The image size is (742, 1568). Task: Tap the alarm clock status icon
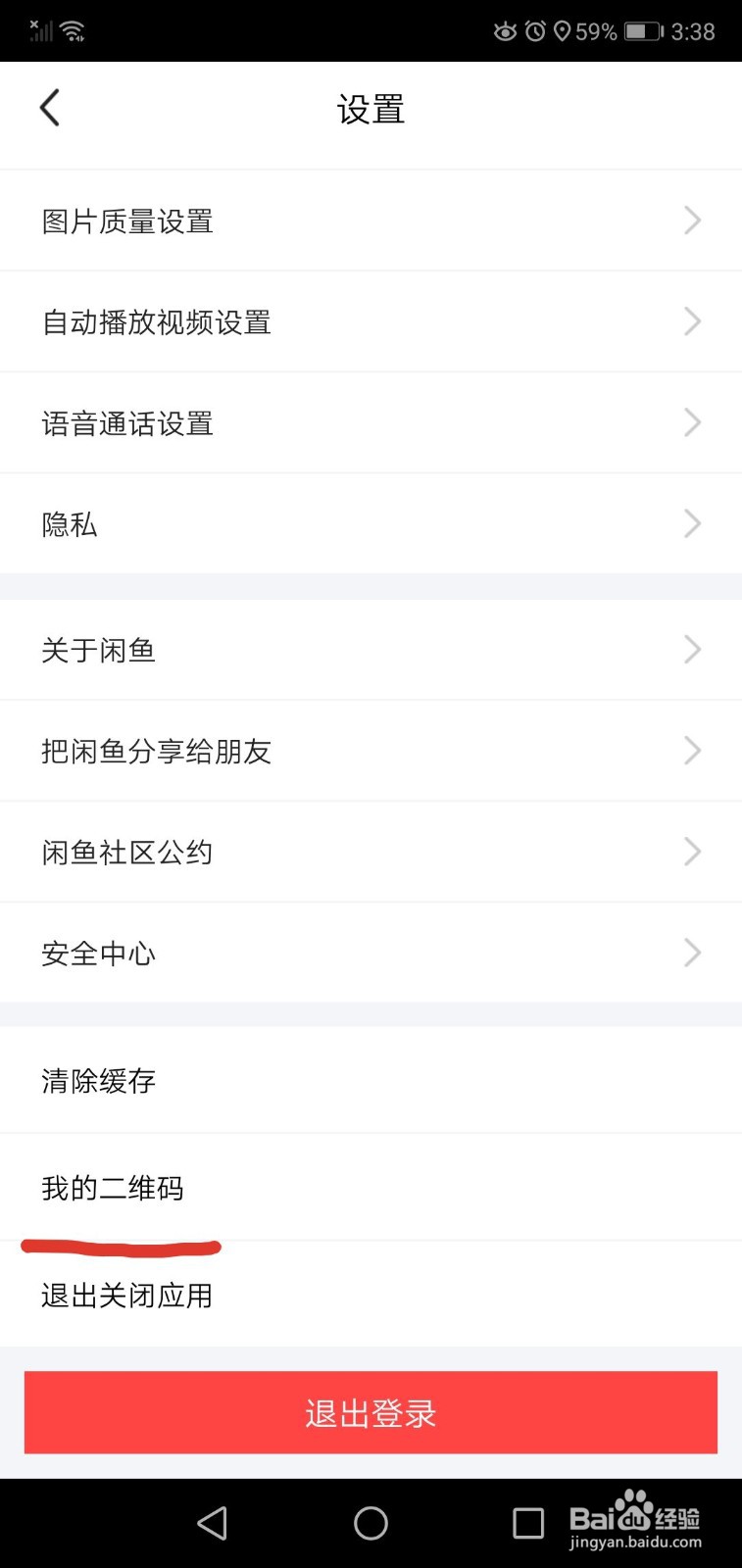coord(531,30)
